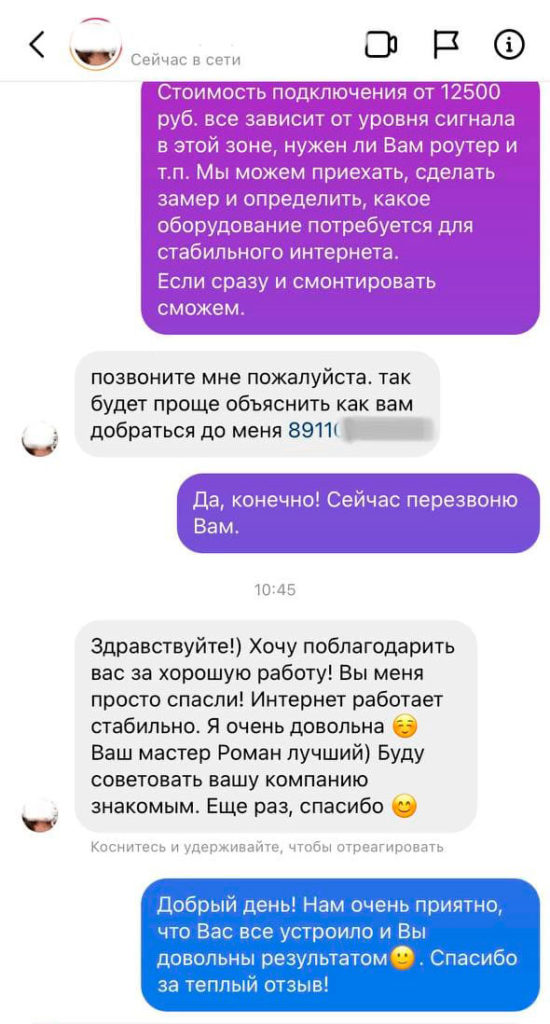Open the conversation info details

[x=509, y=45]
